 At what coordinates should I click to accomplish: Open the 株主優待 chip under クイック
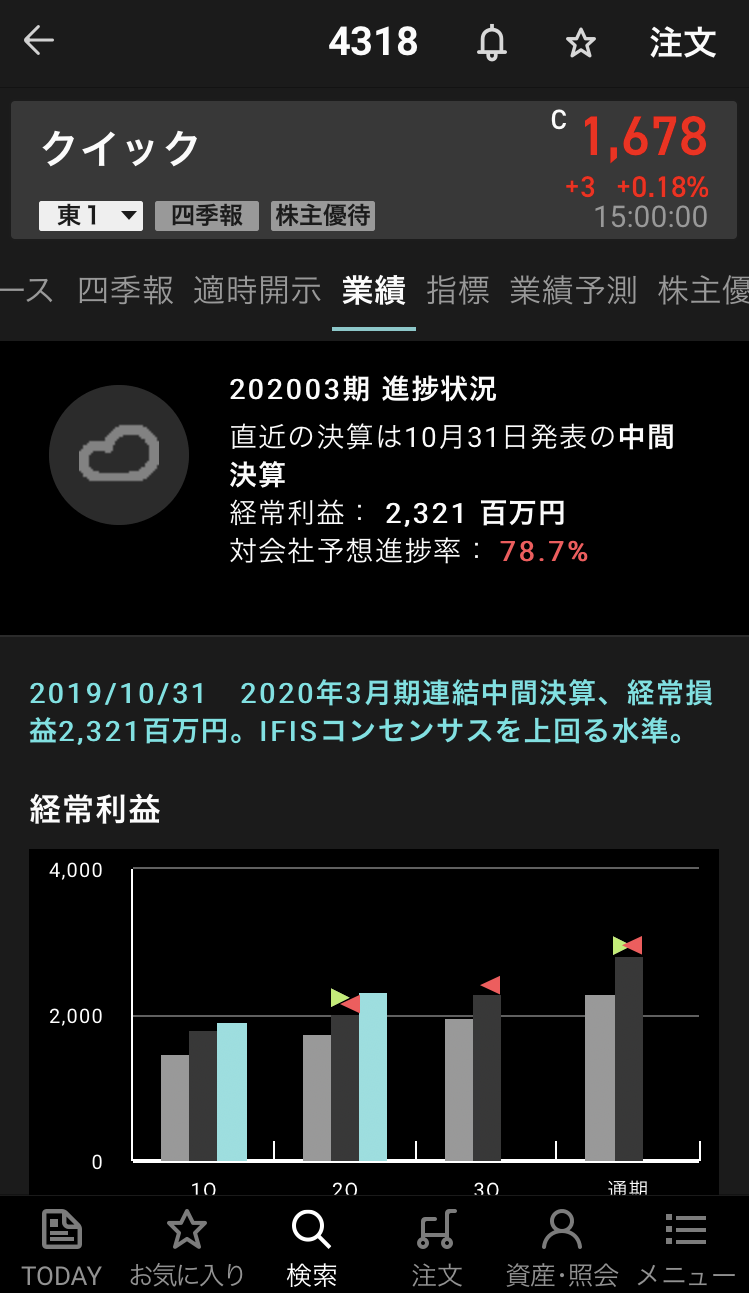323,216
